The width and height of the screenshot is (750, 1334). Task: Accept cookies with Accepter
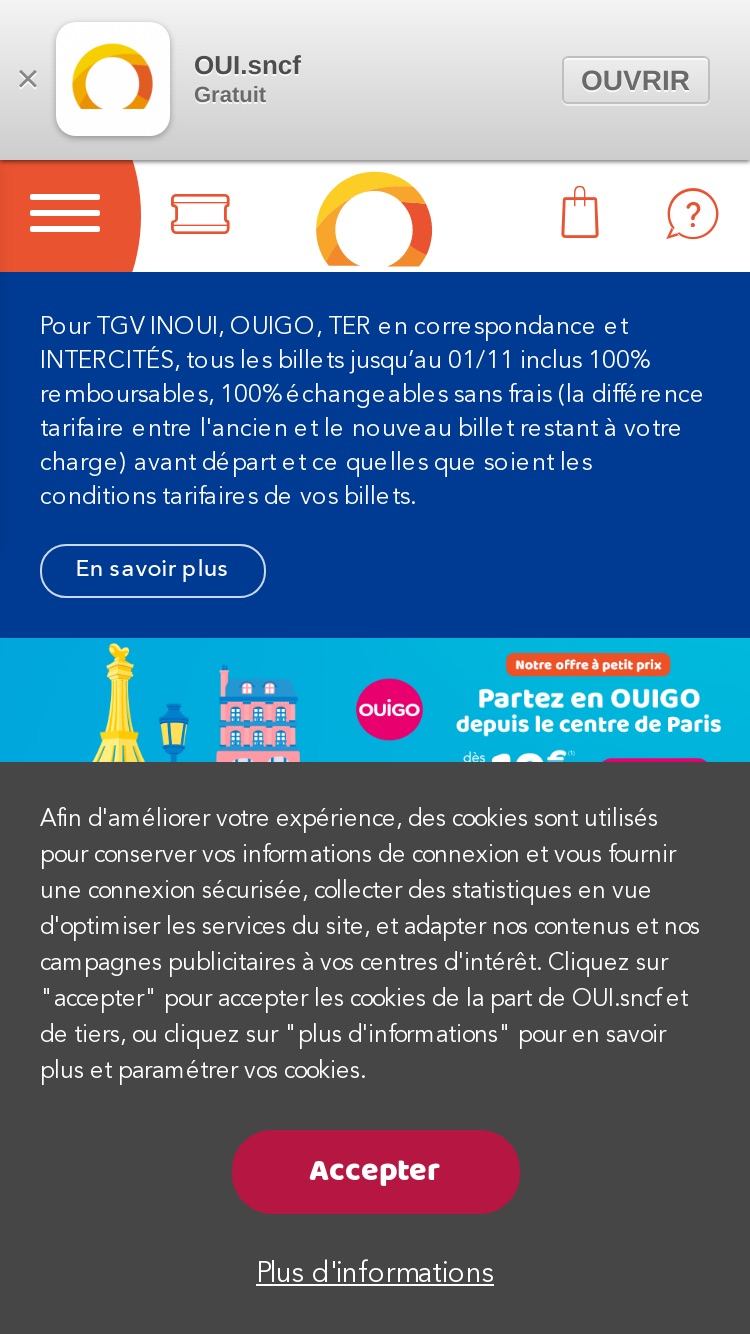pyautogui.click(x=375, y=1171)
